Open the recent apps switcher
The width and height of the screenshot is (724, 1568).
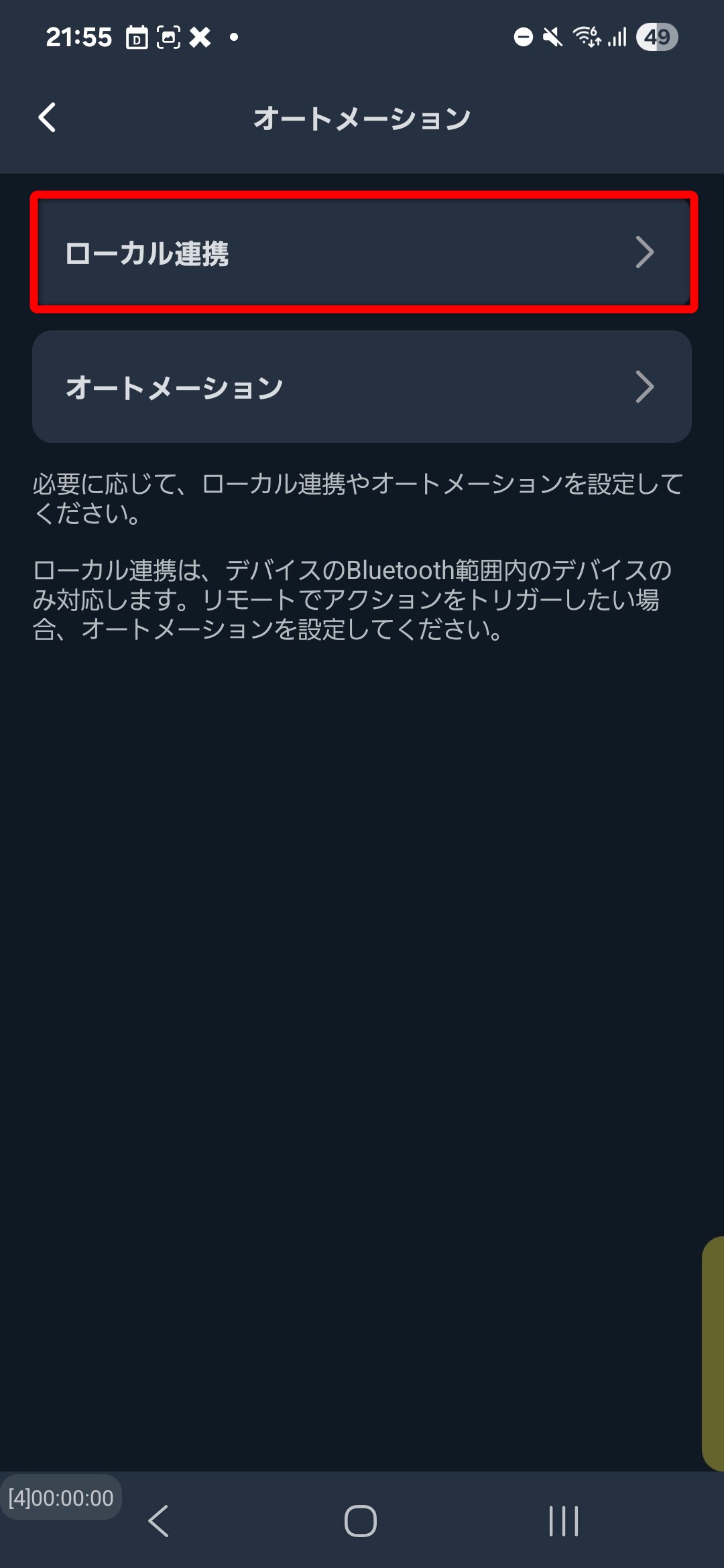(x=563, y=1520)
